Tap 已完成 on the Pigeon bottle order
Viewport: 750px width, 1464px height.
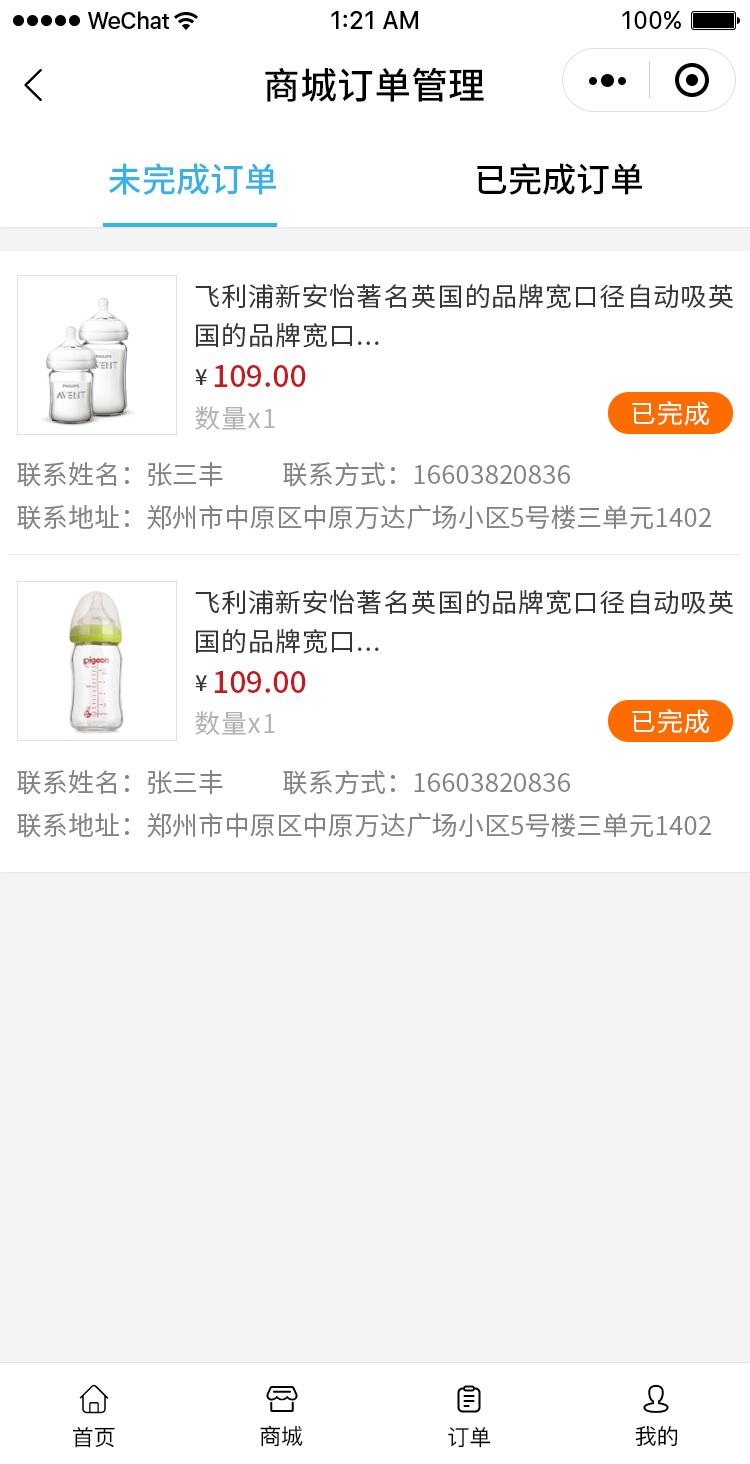click(x=670, y=722)
